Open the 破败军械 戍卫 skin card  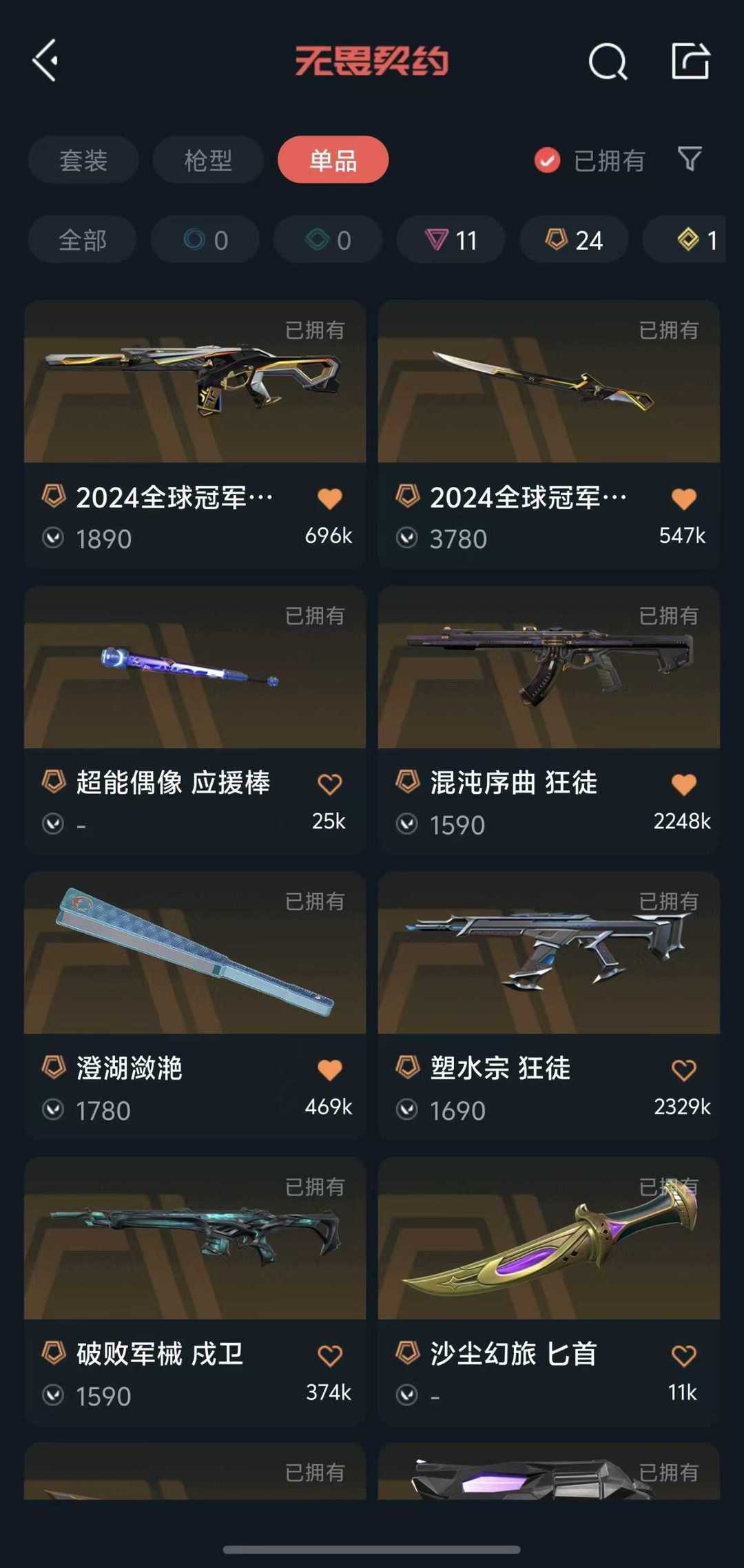pyautogui.click(x=195, y=1291)
